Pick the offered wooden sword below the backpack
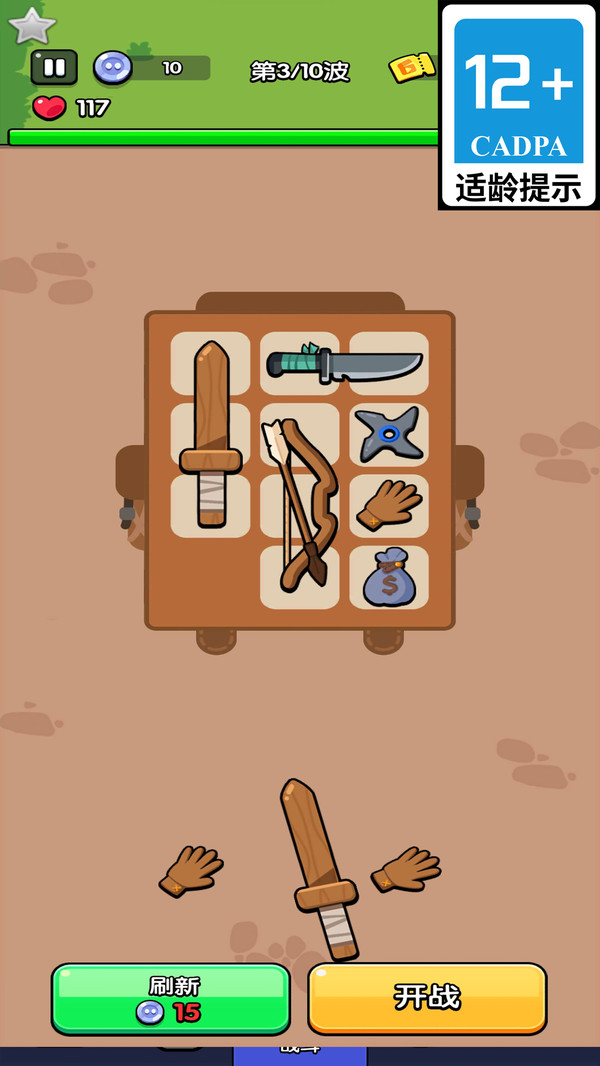The image size is (600, 1066). click(x=318, y=867)
